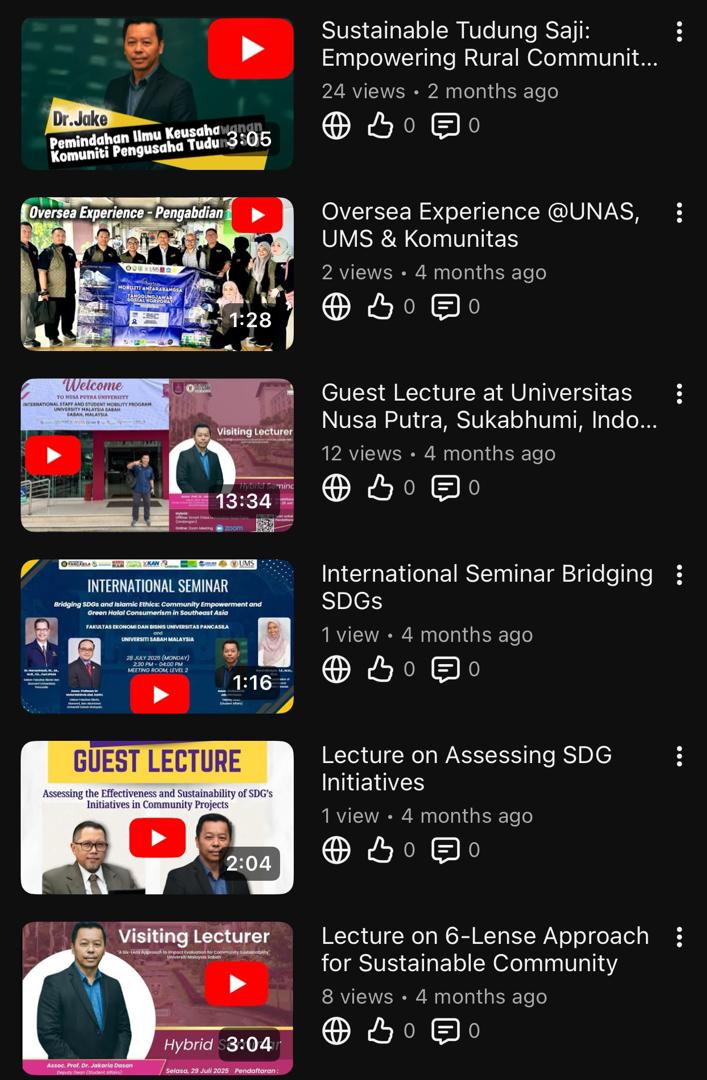Image resolution: width=707 pixels, height=1080 pixels.
Task: Open overflow menu for Sustainable Tudung Saji
Action: point(679,32)
